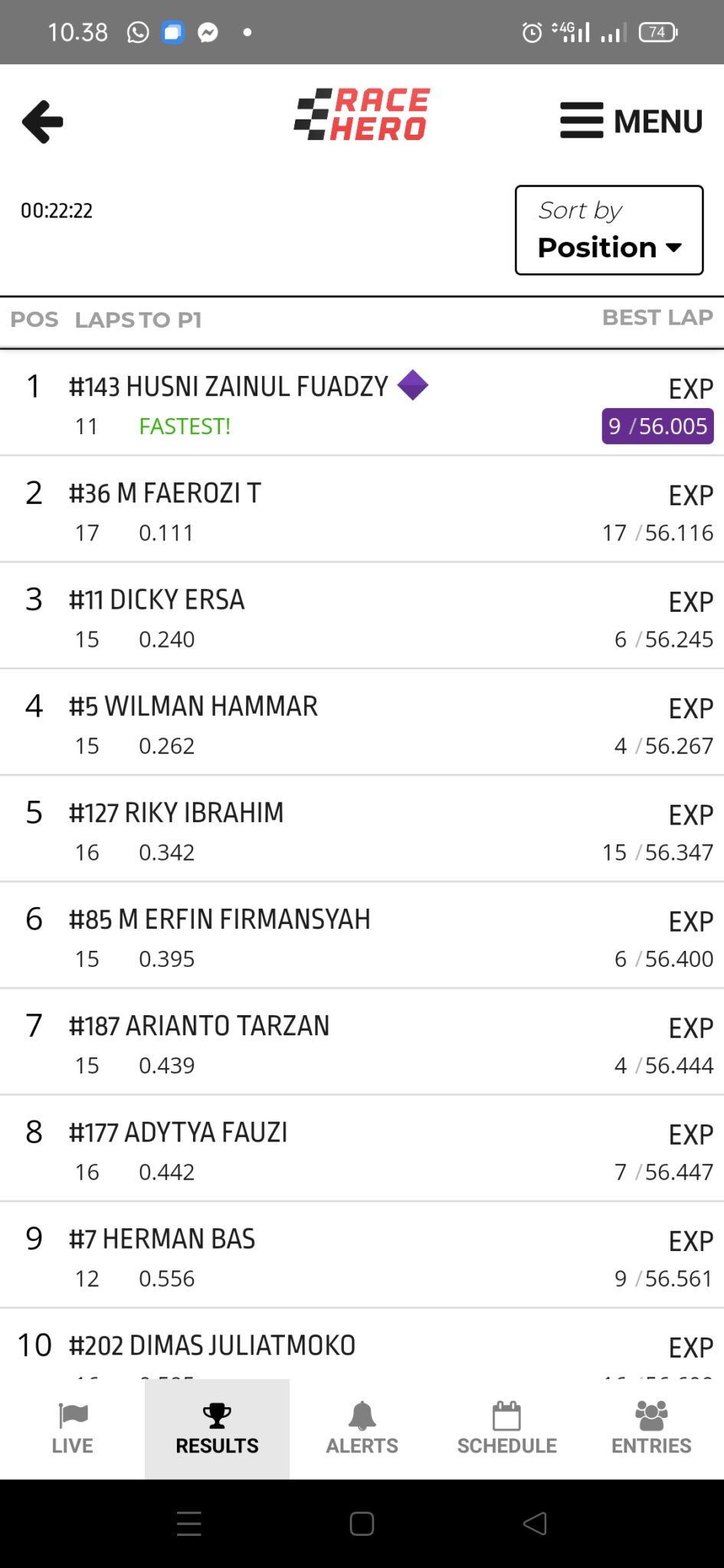This screenshot has width=724, height=1568.
Task: Select the RESULTS tab
Action: (x=217, y=1429)
